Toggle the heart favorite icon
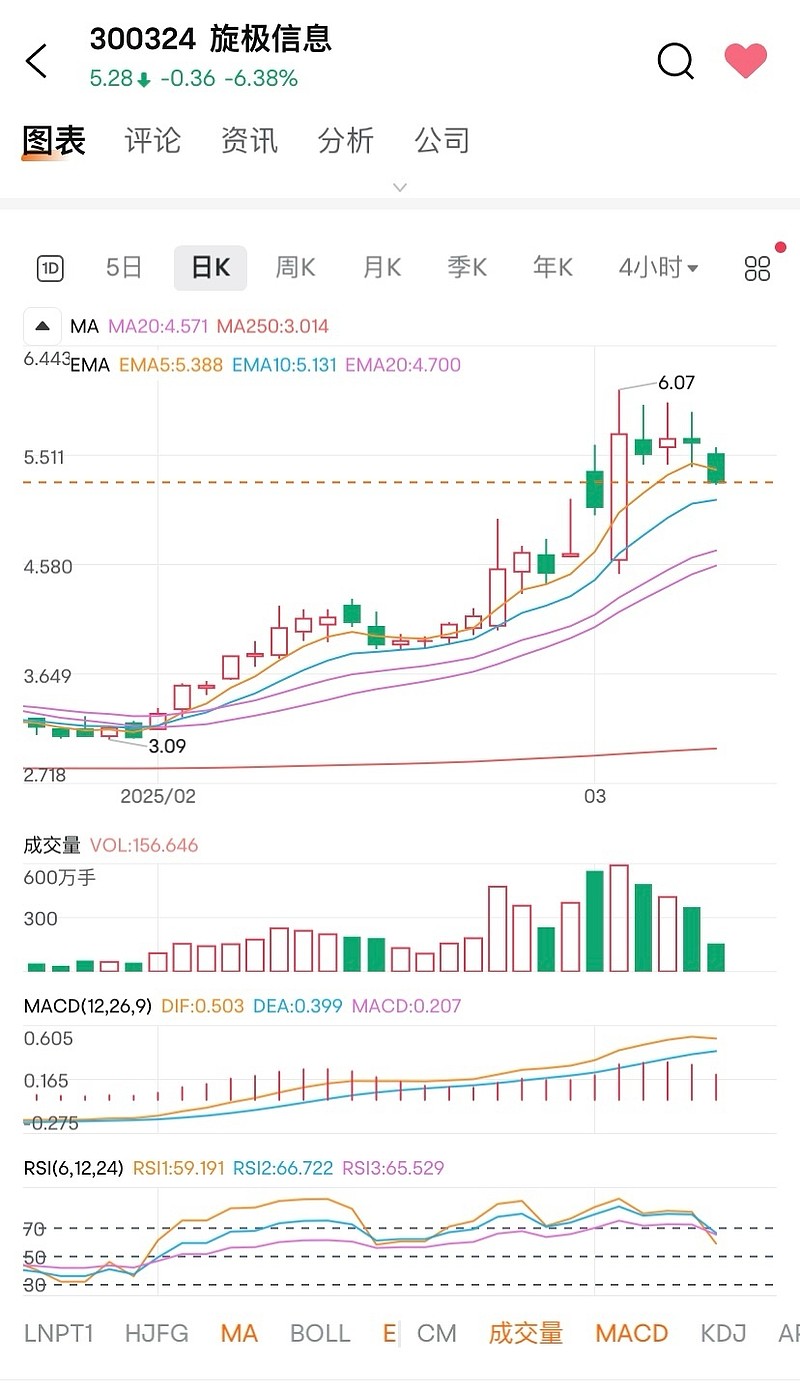The width and height of the screenshot is (800, 1391). pos(745,61)
